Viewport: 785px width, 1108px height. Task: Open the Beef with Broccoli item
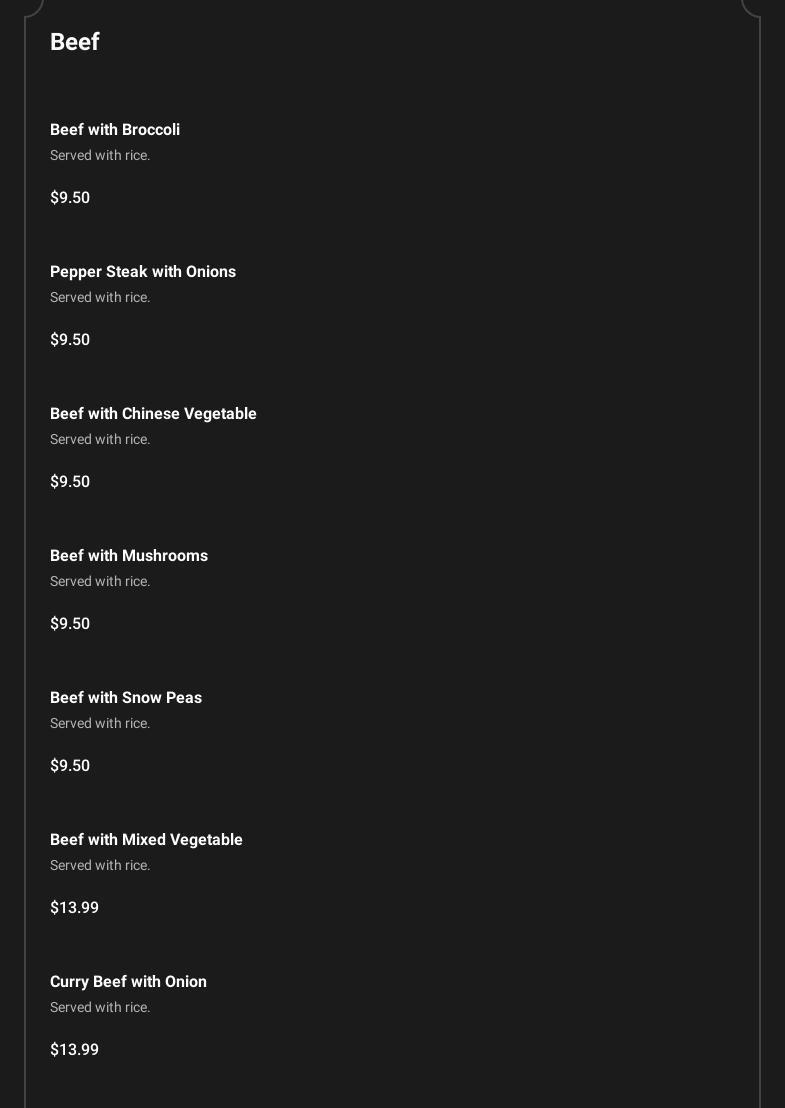(115, 130)
